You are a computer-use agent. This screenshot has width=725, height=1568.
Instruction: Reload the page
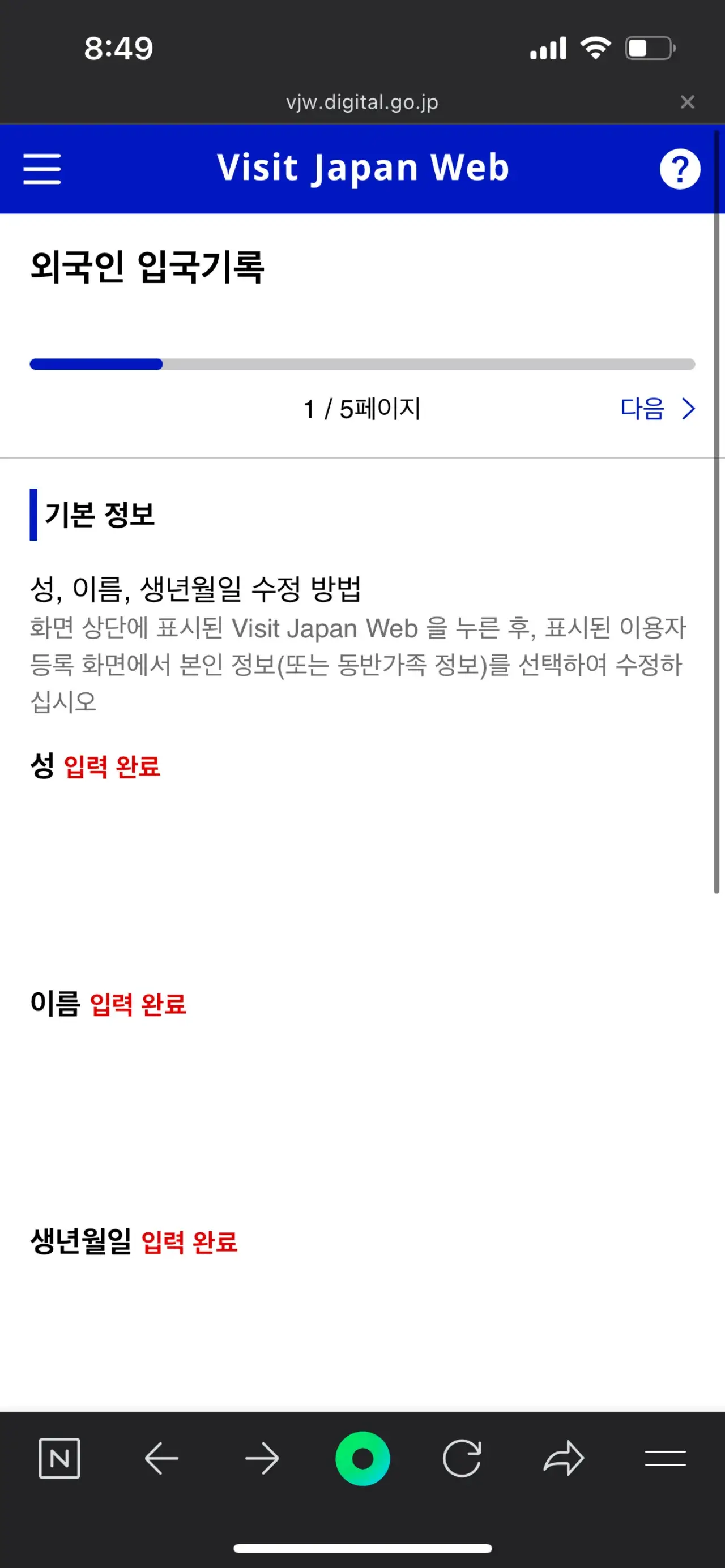click(x=462, y=1458)
